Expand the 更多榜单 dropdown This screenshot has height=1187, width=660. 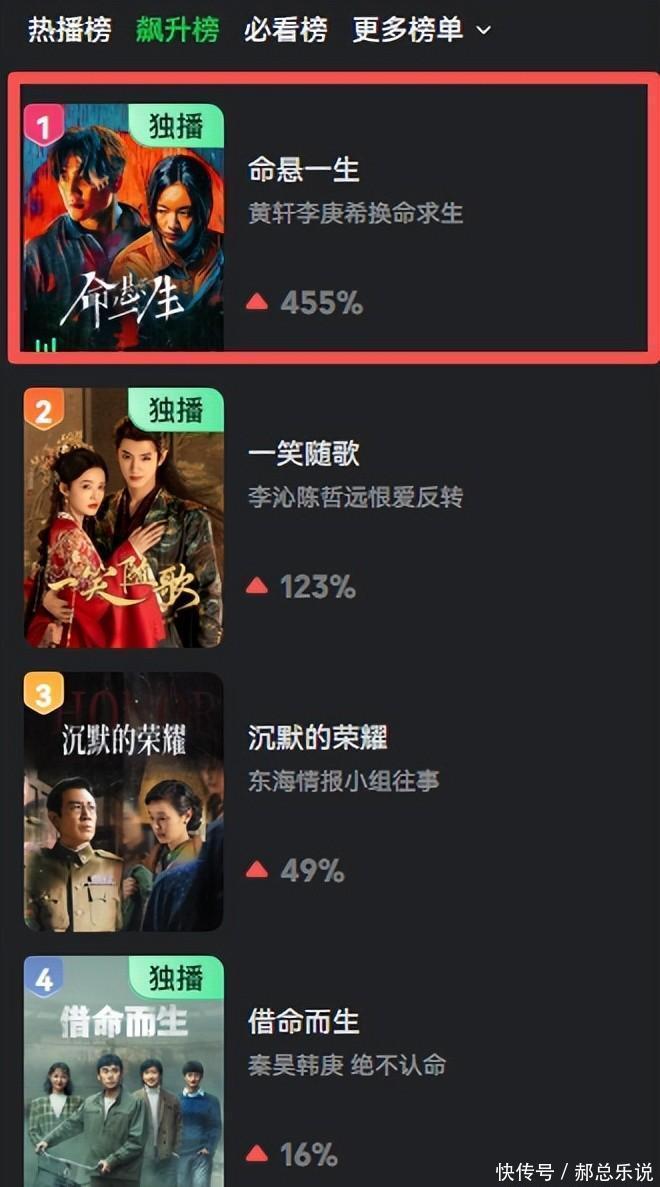422,30
